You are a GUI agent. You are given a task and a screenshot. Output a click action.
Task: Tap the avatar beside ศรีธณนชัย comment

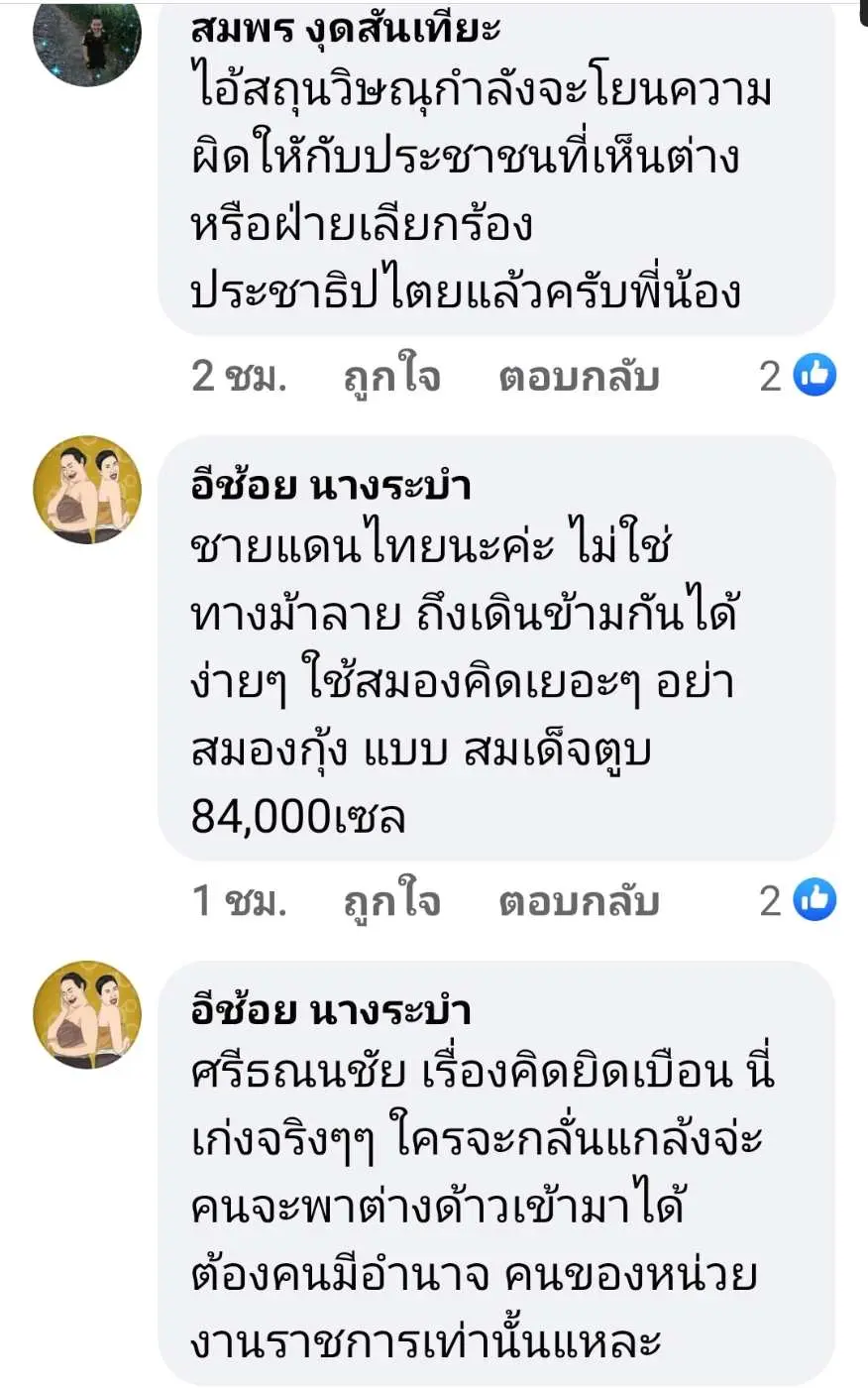pyautogui.click(x=87, y=1014)
